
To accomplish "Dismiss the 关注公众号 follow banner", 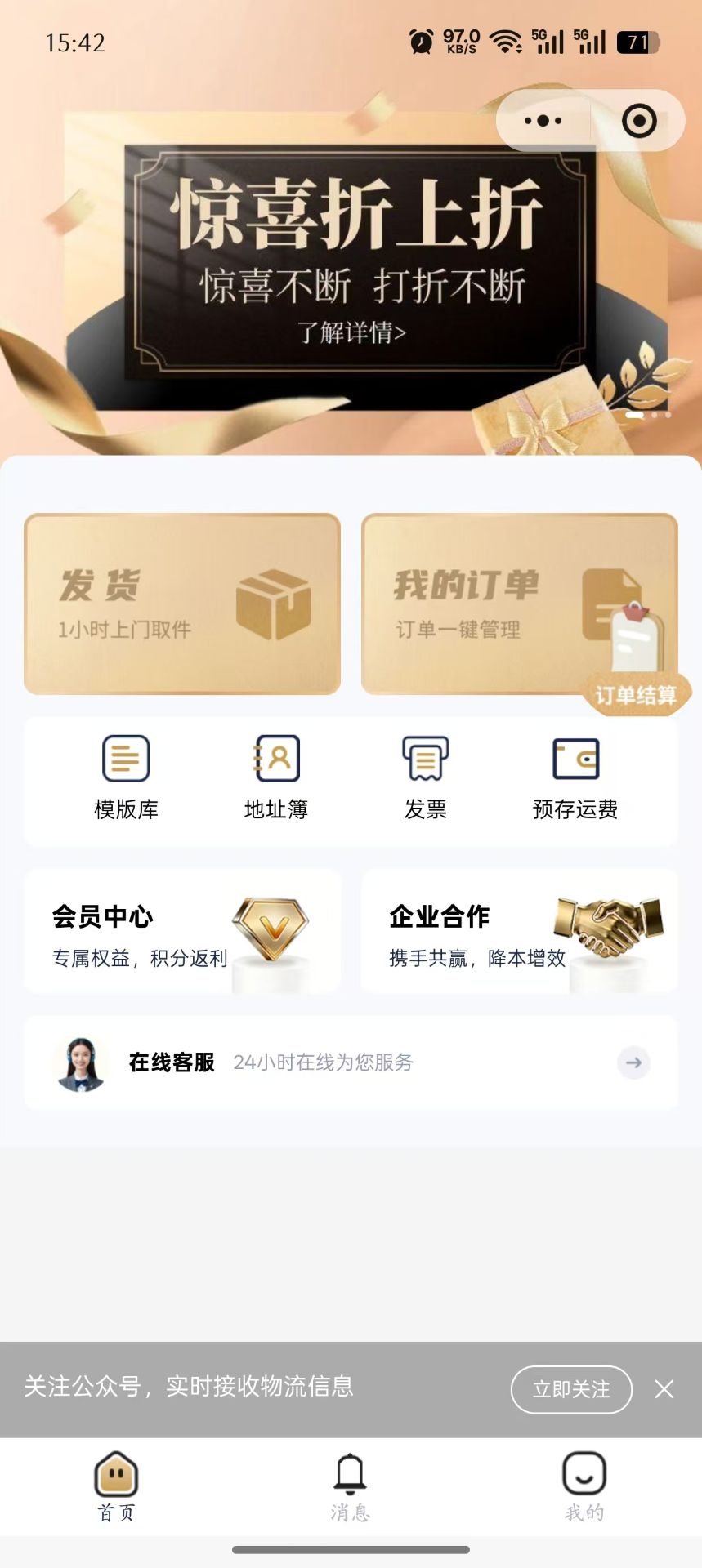I will 664,1389.
